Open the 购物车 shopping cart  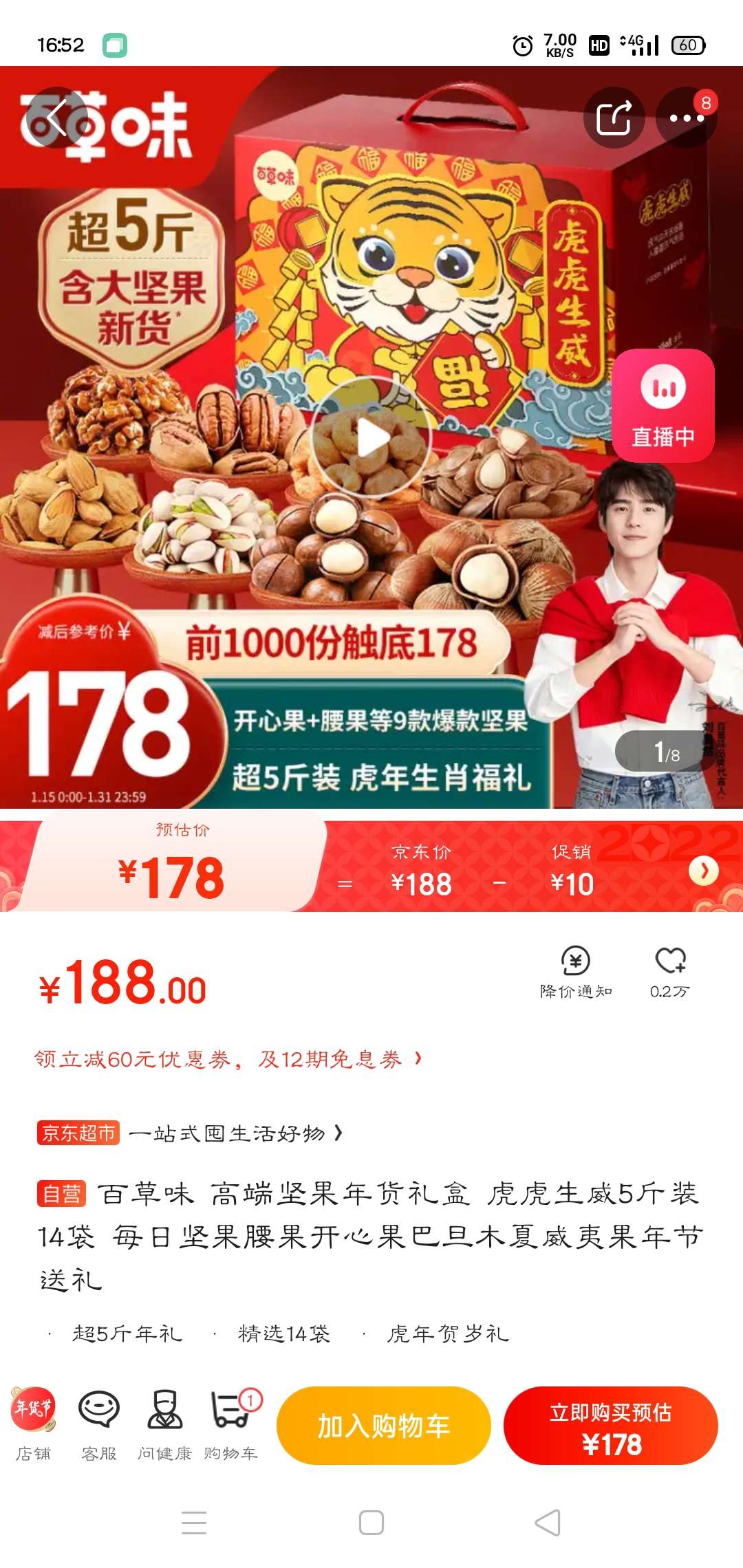tap(230, 1424)
